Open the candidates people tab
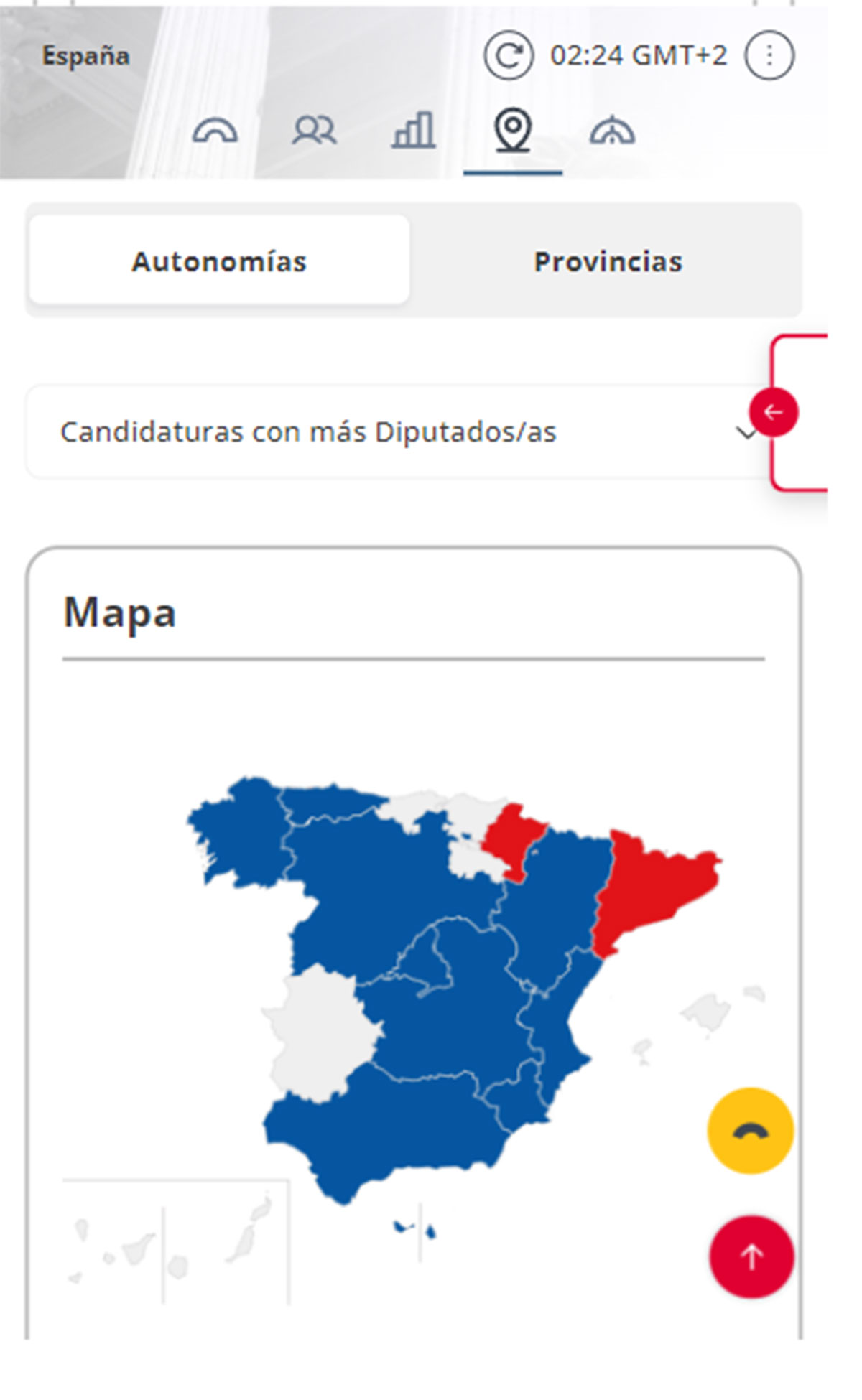This screenshot has width=862, height=1400. click(x=314, y=131)
